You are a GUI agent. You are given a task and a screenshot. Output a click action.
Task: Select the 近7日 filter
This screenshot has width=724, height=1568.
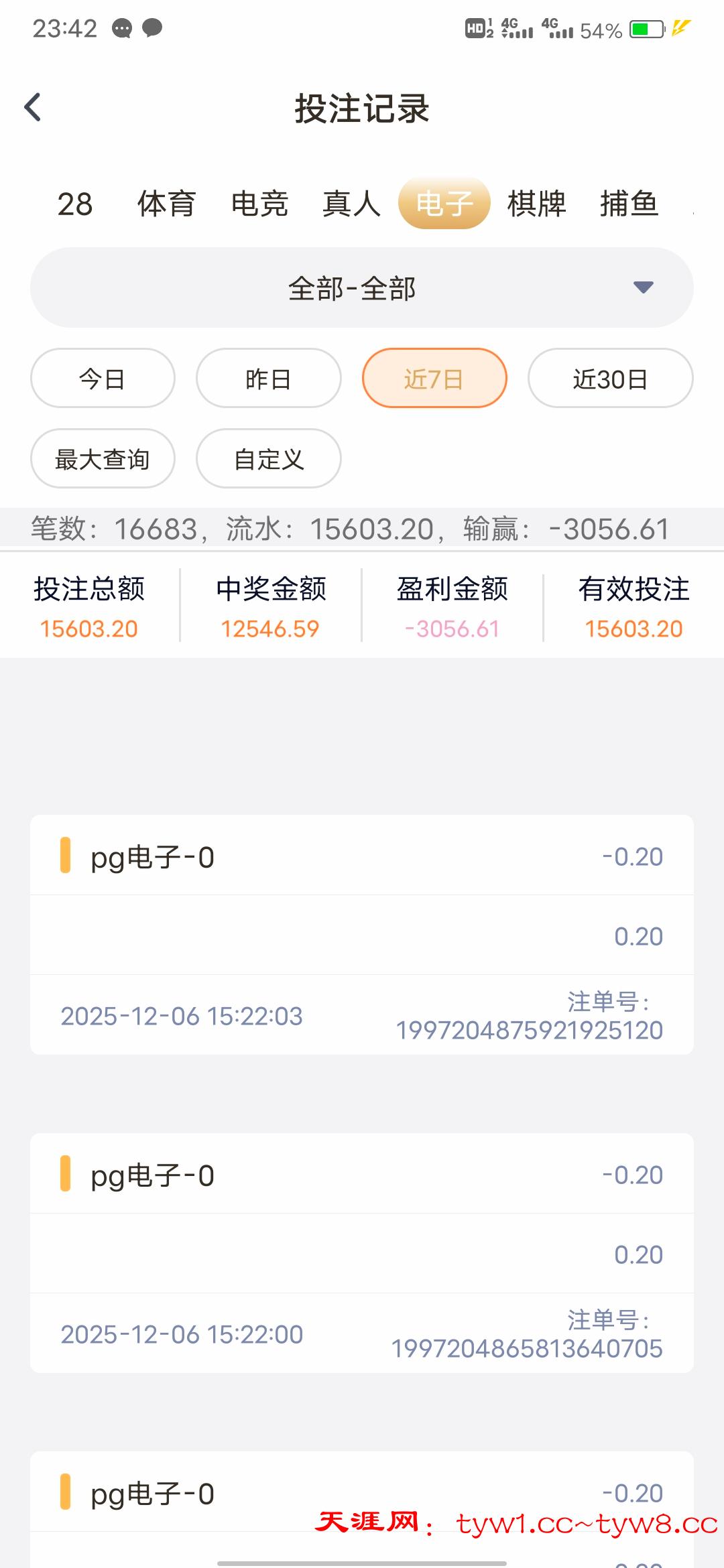[434, 379]
